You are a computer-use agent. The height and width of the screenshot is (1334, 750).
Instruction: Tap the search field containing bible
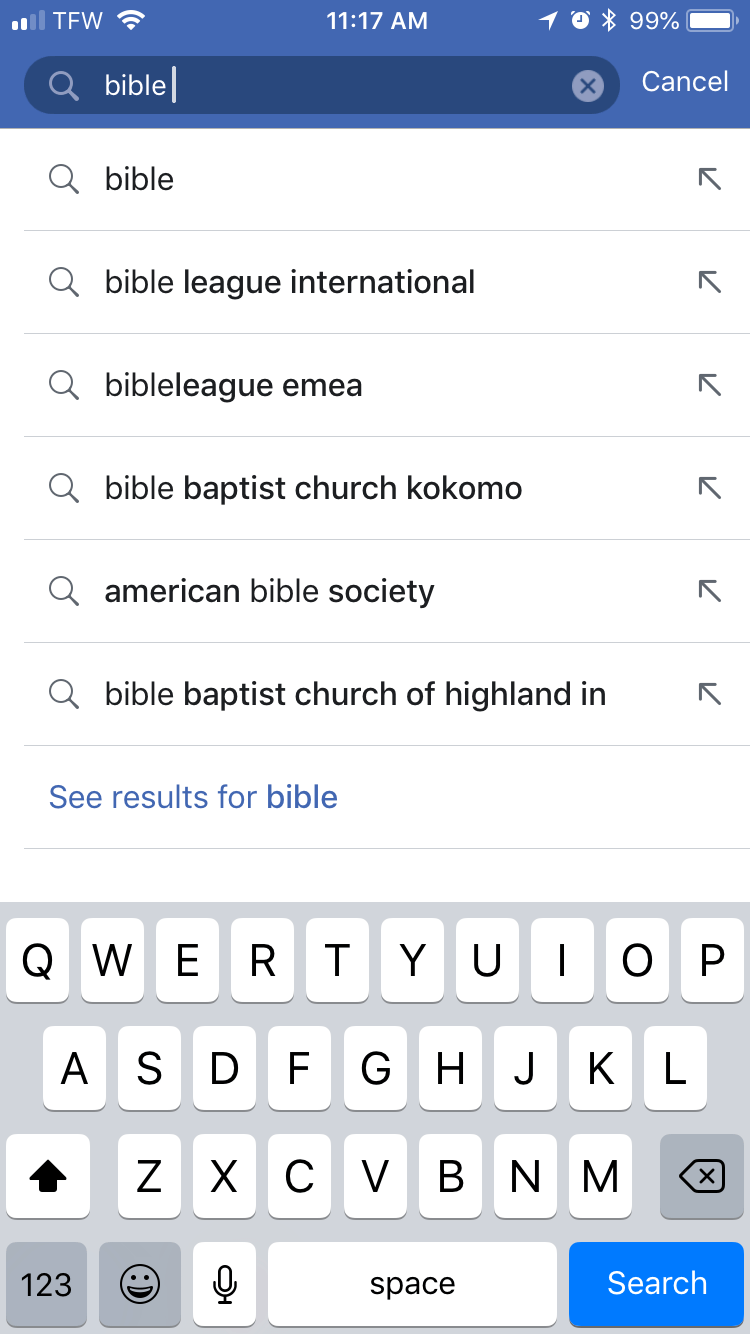click(321, 85)
